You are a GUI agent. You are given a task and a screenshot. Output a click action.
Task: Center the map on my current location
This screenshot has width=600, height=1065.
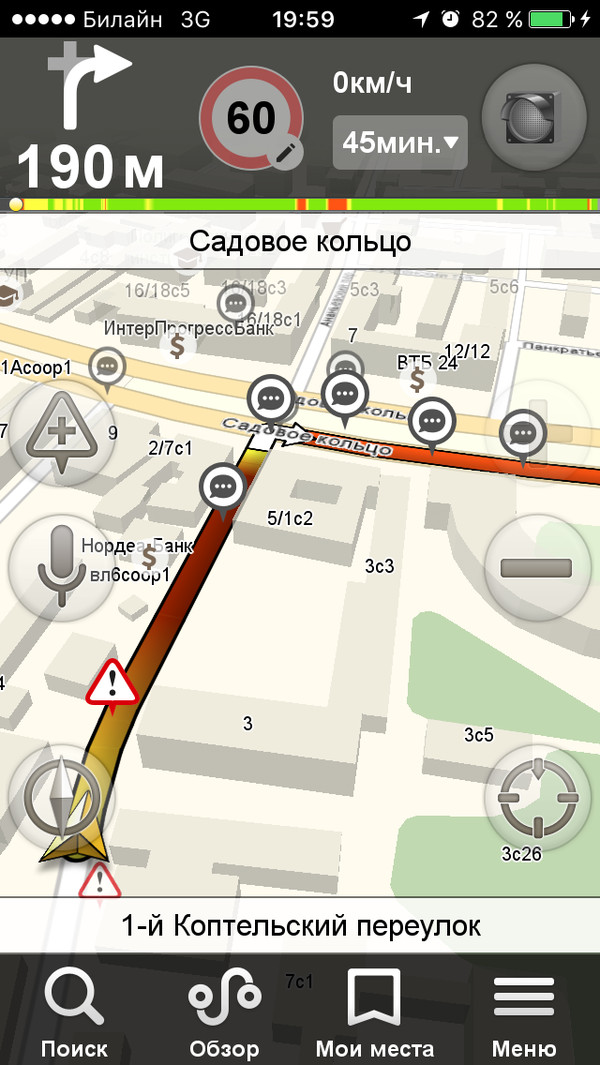tap(537, 797)
